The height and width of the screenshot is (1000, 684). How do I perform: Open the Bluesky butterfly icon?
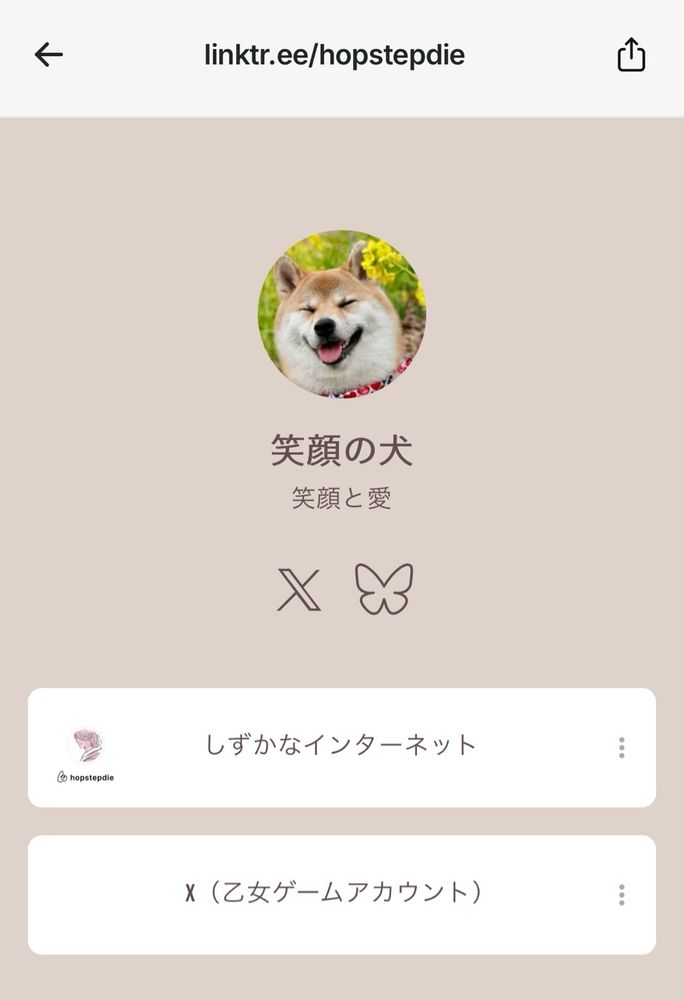(x=384, y=589)
